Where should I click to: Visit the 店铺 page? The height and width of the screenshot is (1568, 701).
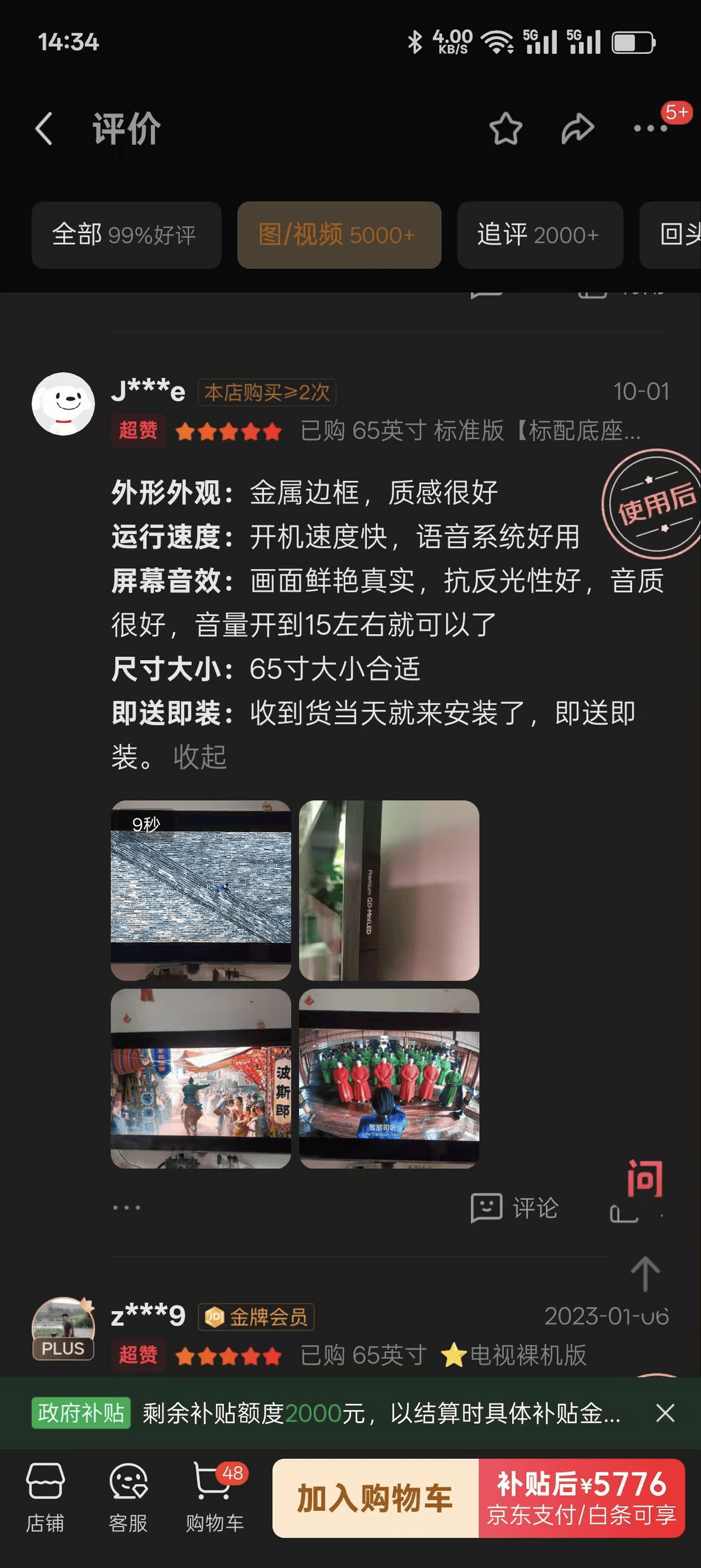(x=45, y=1498)
